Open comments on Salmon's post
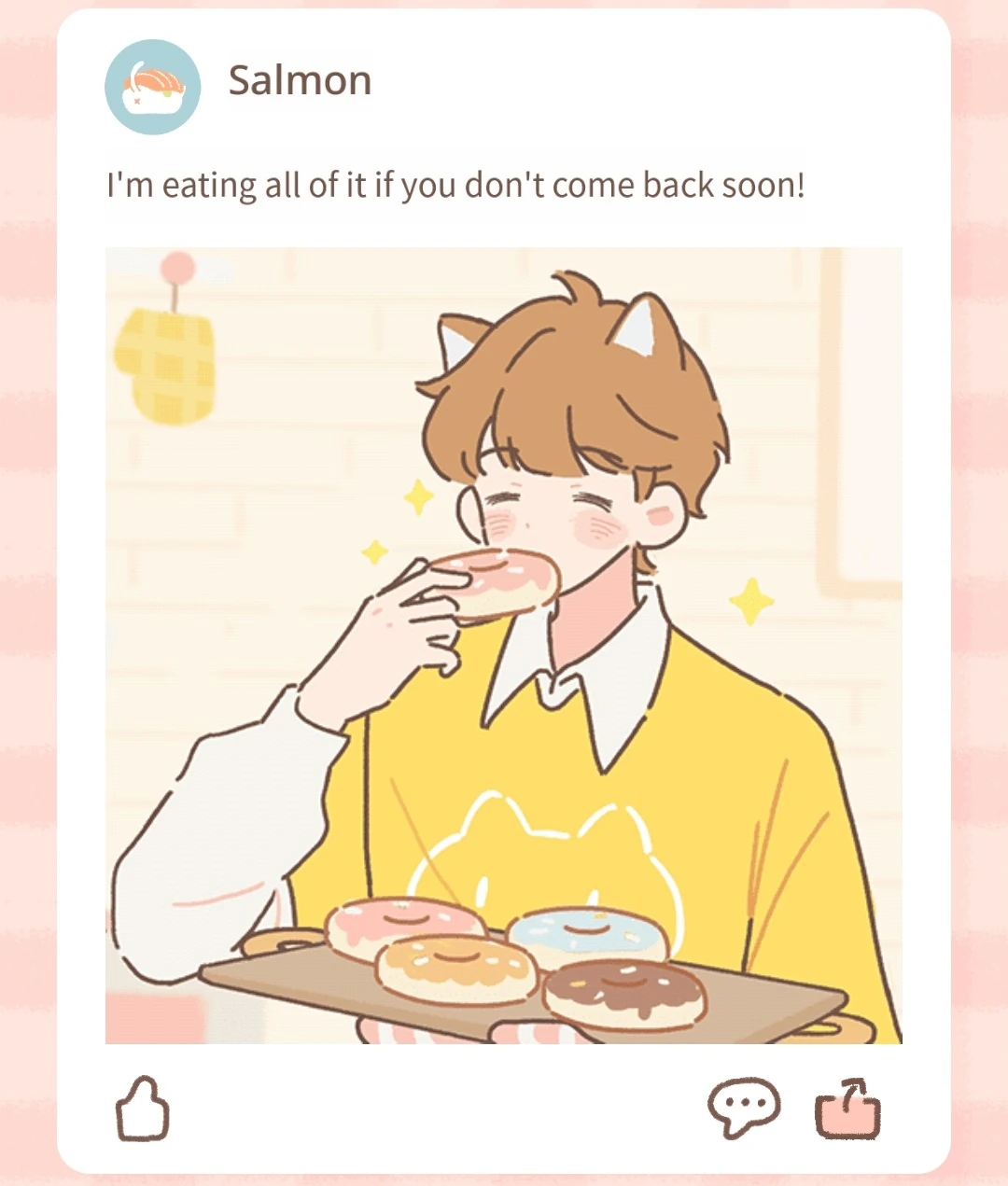 click(743, 1107)
